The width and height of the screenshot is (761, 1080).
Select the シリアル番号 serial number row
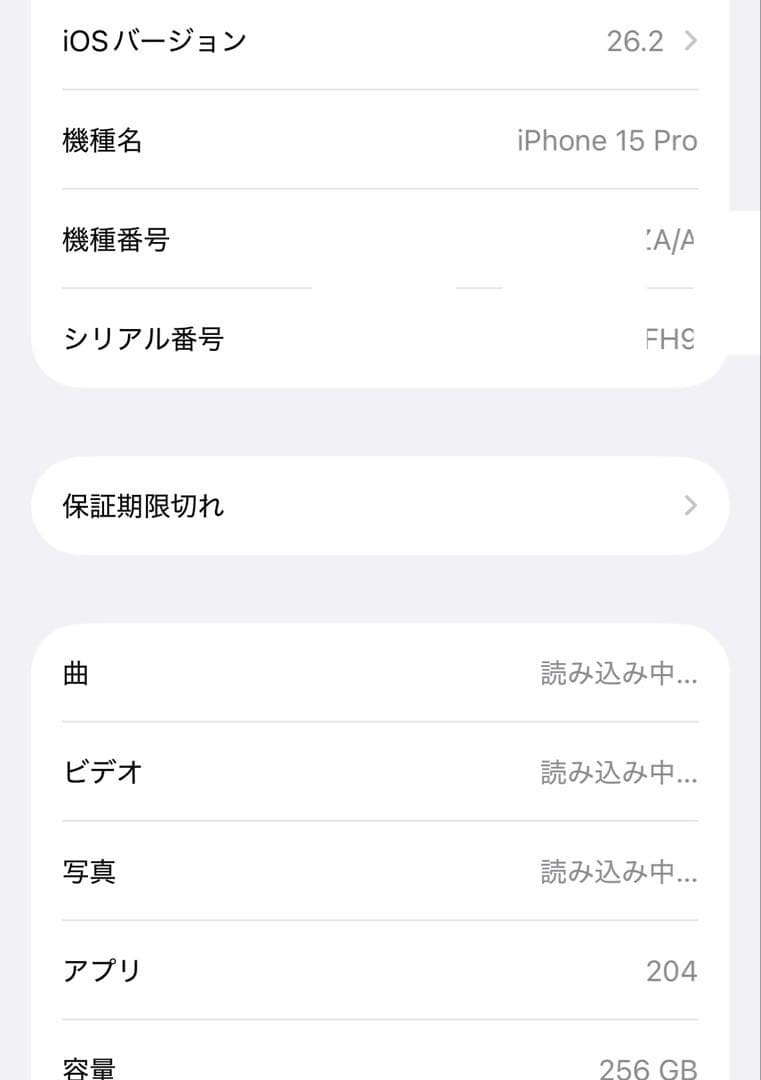380,340
